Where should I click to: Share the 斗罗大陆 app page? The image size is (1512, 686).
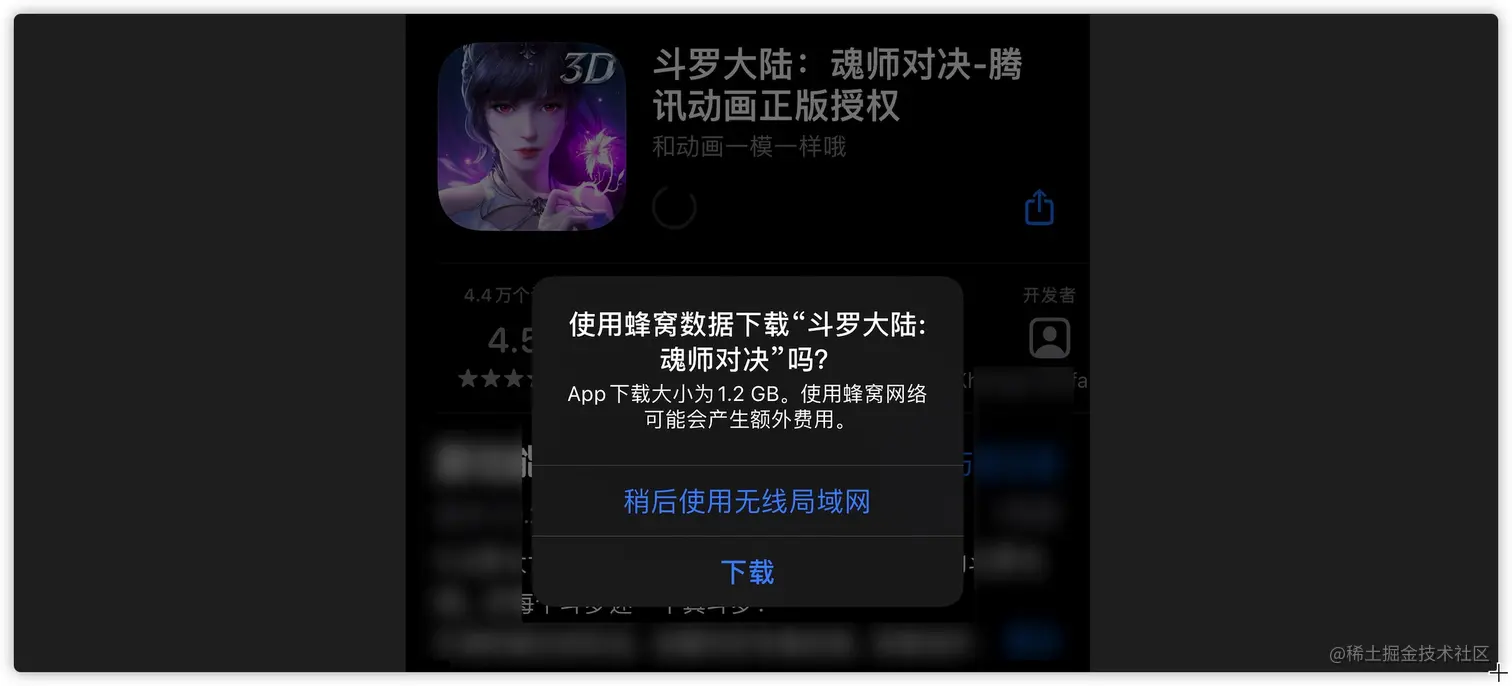[1039, 208]
